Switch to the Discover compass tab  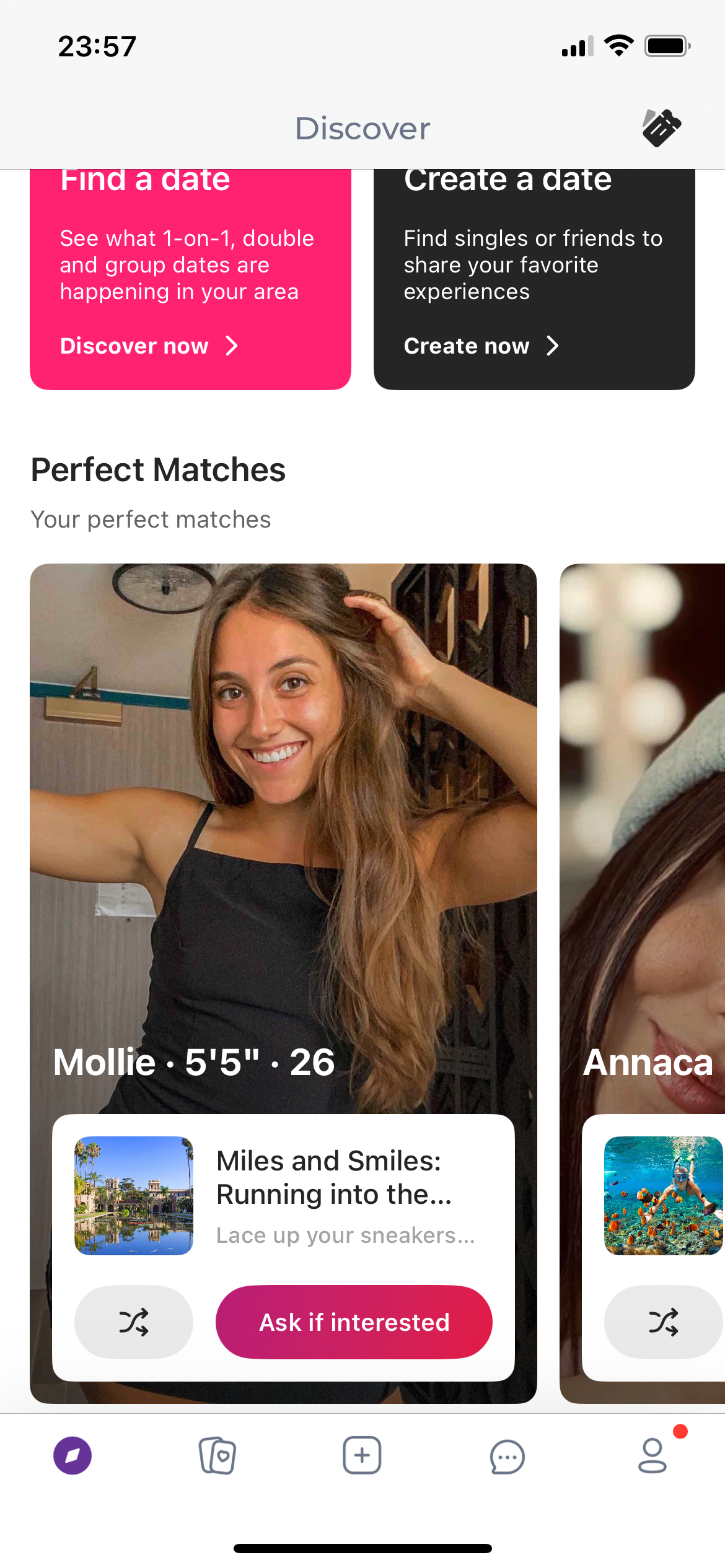tap(72, 1456)
